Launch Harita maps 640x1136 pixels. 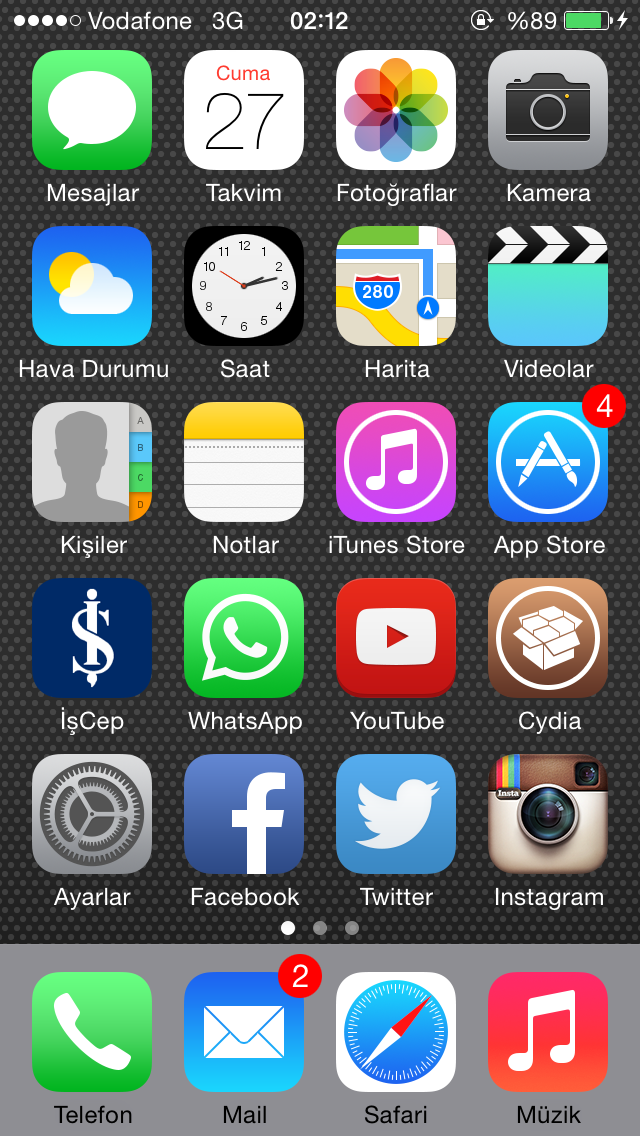click(396, 286)
